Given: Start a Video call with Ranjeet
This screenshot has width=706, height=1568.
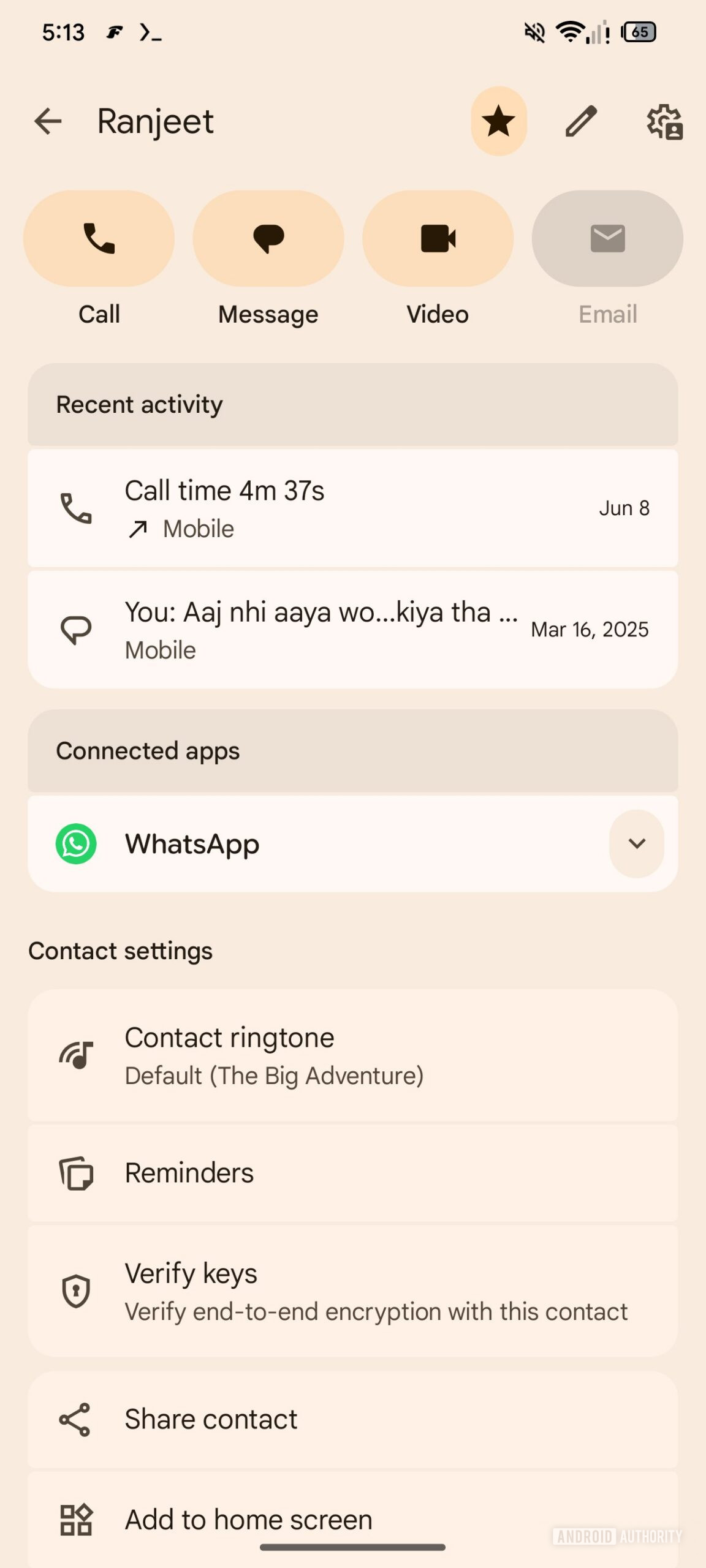Looking at the screenshot, I should pyautogui.click(x=438, y=238).
